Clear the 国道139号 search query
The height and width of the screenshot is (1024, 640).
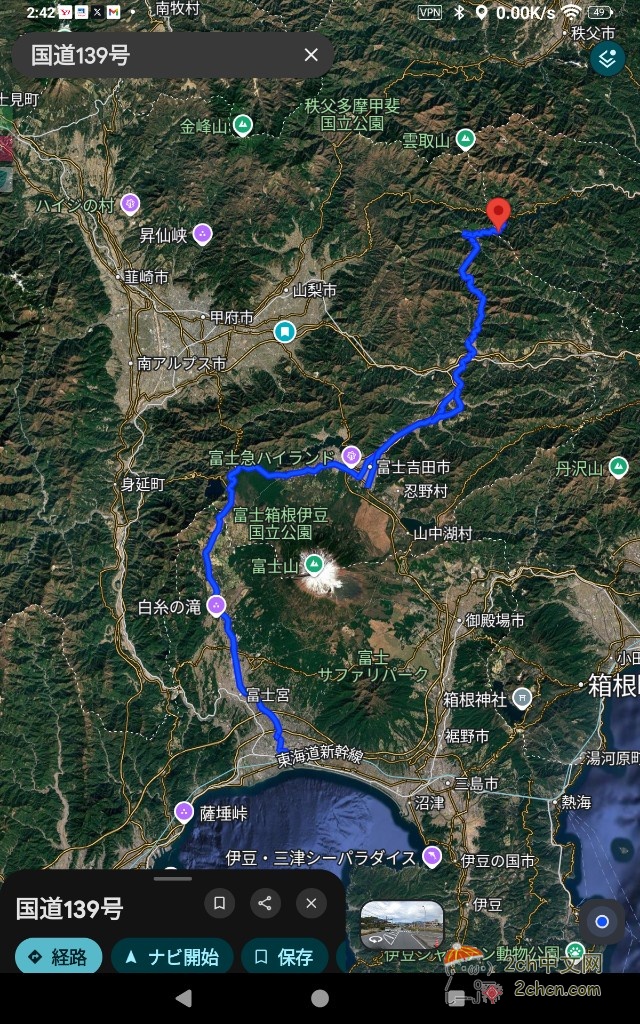tap(311, 55)
